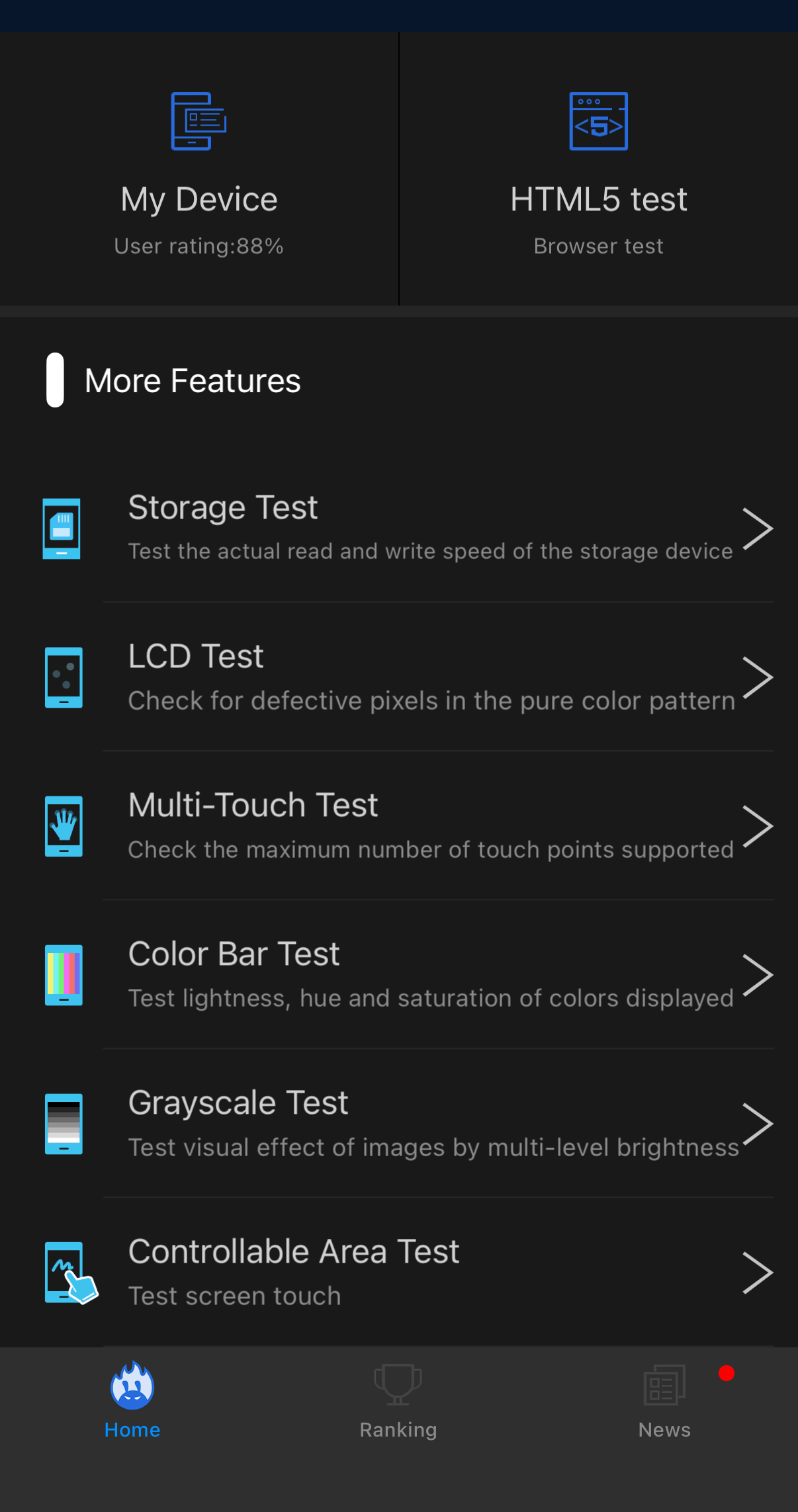
Task: Select Color Bar Test
Action: (x=407, y=974)
